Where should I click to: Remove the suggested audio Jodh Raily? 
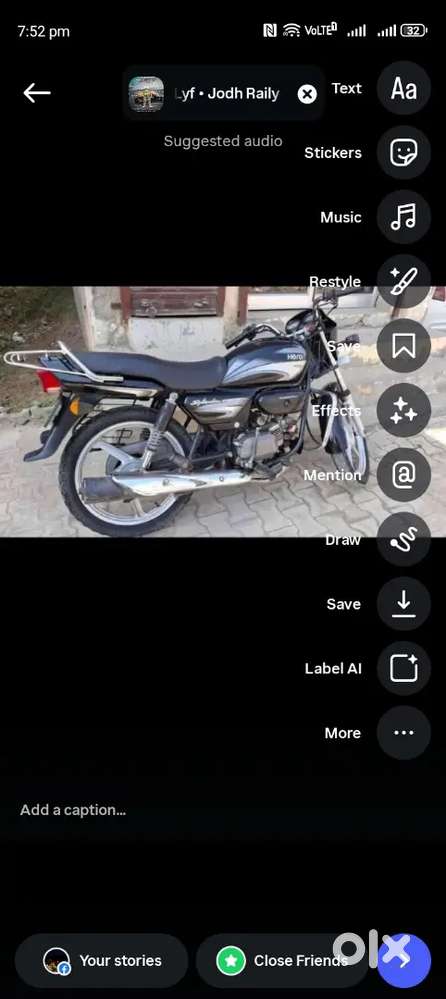(307, 94)
